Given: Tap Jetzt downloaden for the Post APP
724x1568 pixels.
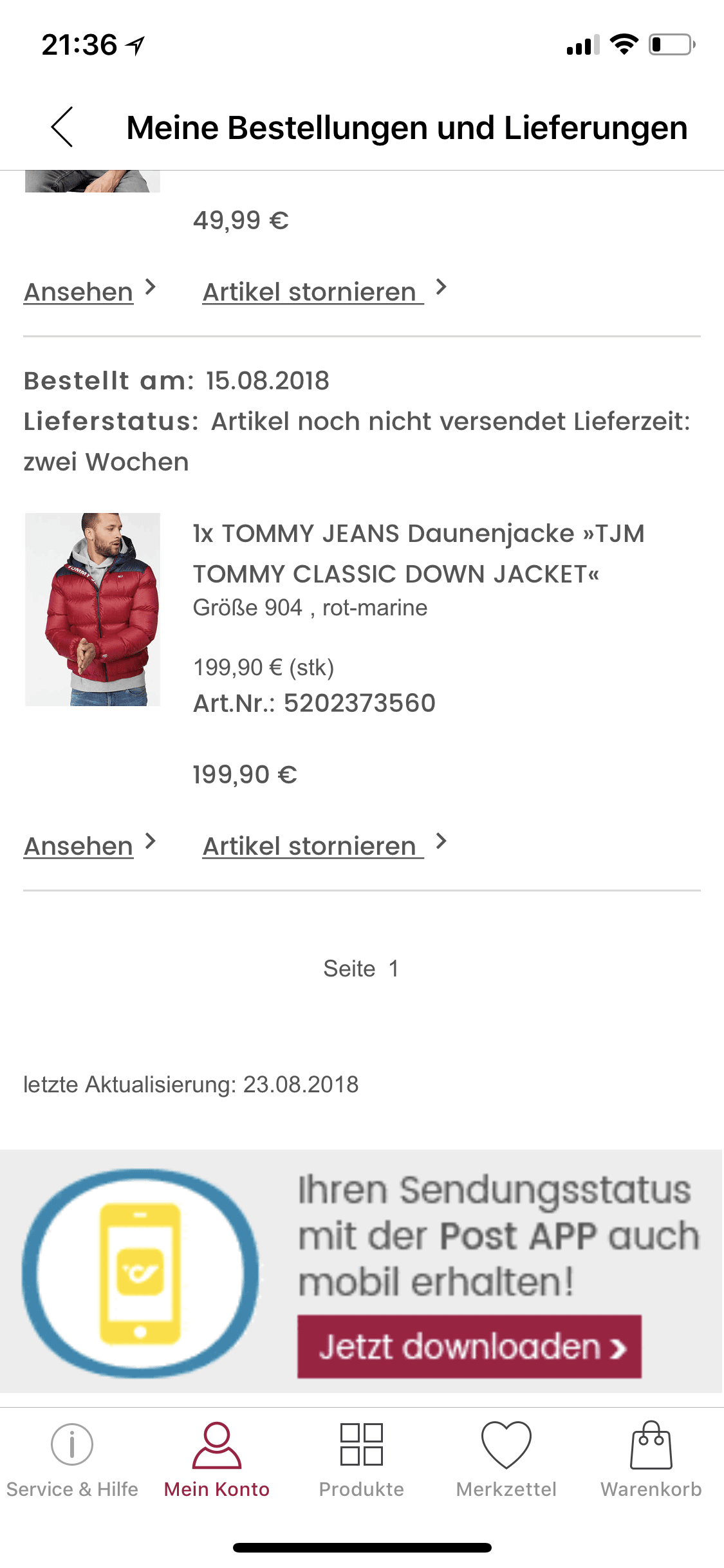Looking at the screenshot, I should [469, 1347].
